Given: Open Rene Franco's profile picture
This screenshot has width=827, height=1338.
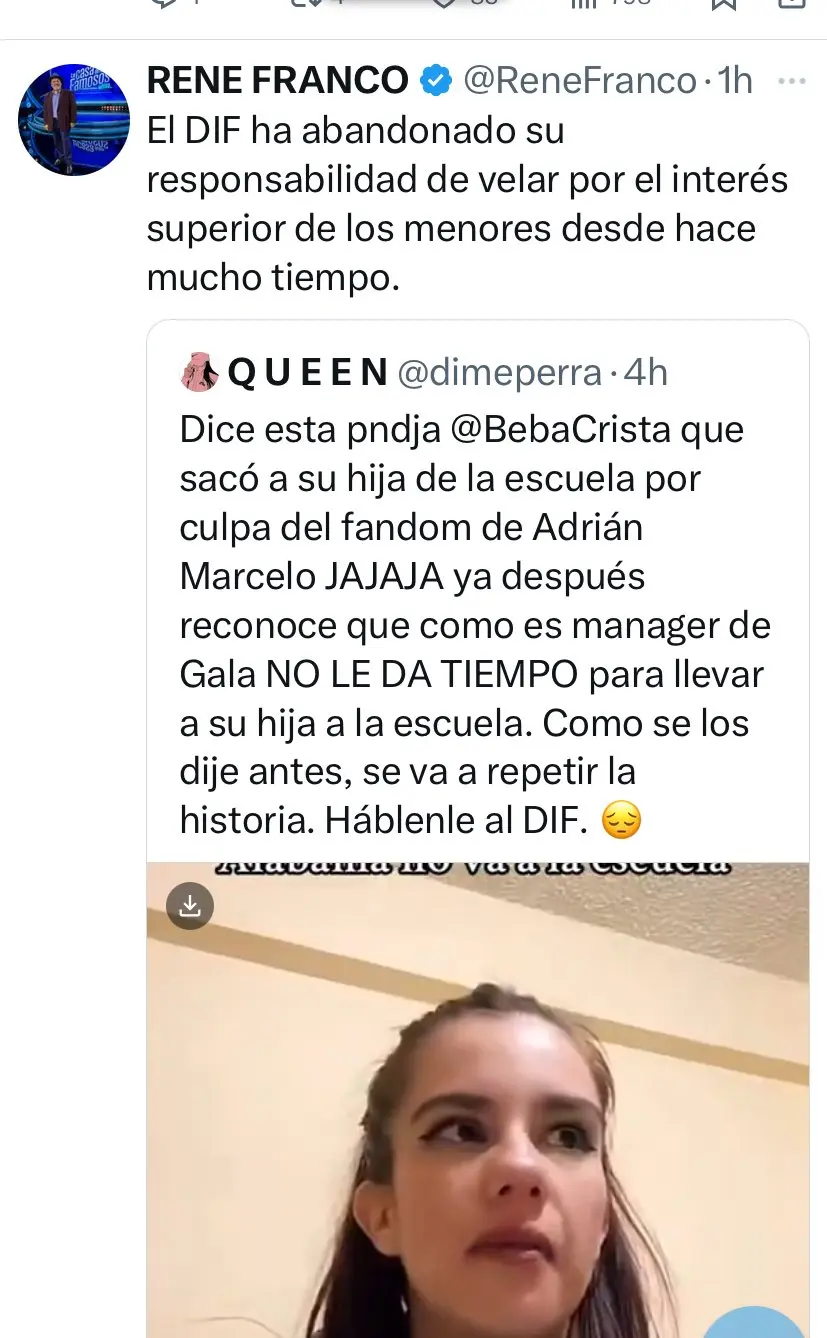Looking at the screenshot, I should coord(74,120).
